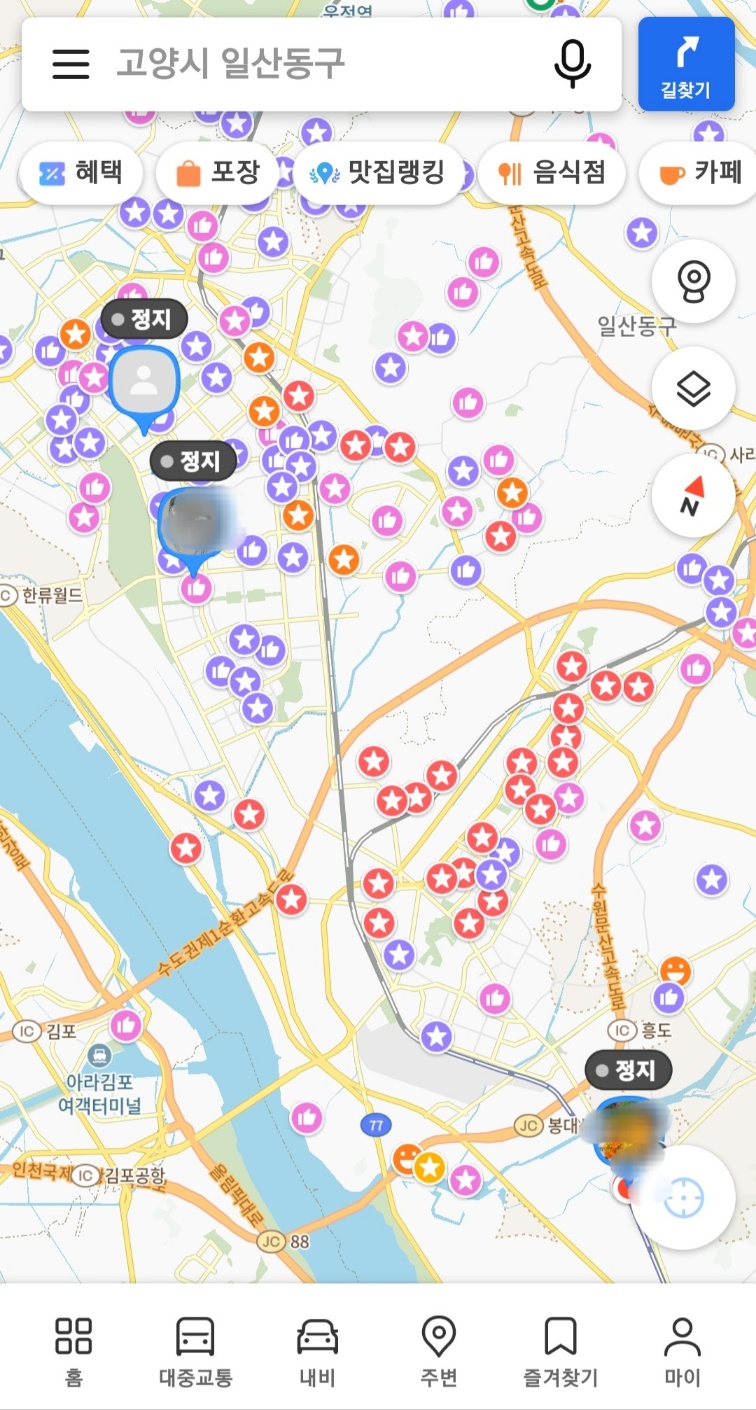Open the map layers button
The width and height of the screenshot is (756, 1410).
(693, 389)
